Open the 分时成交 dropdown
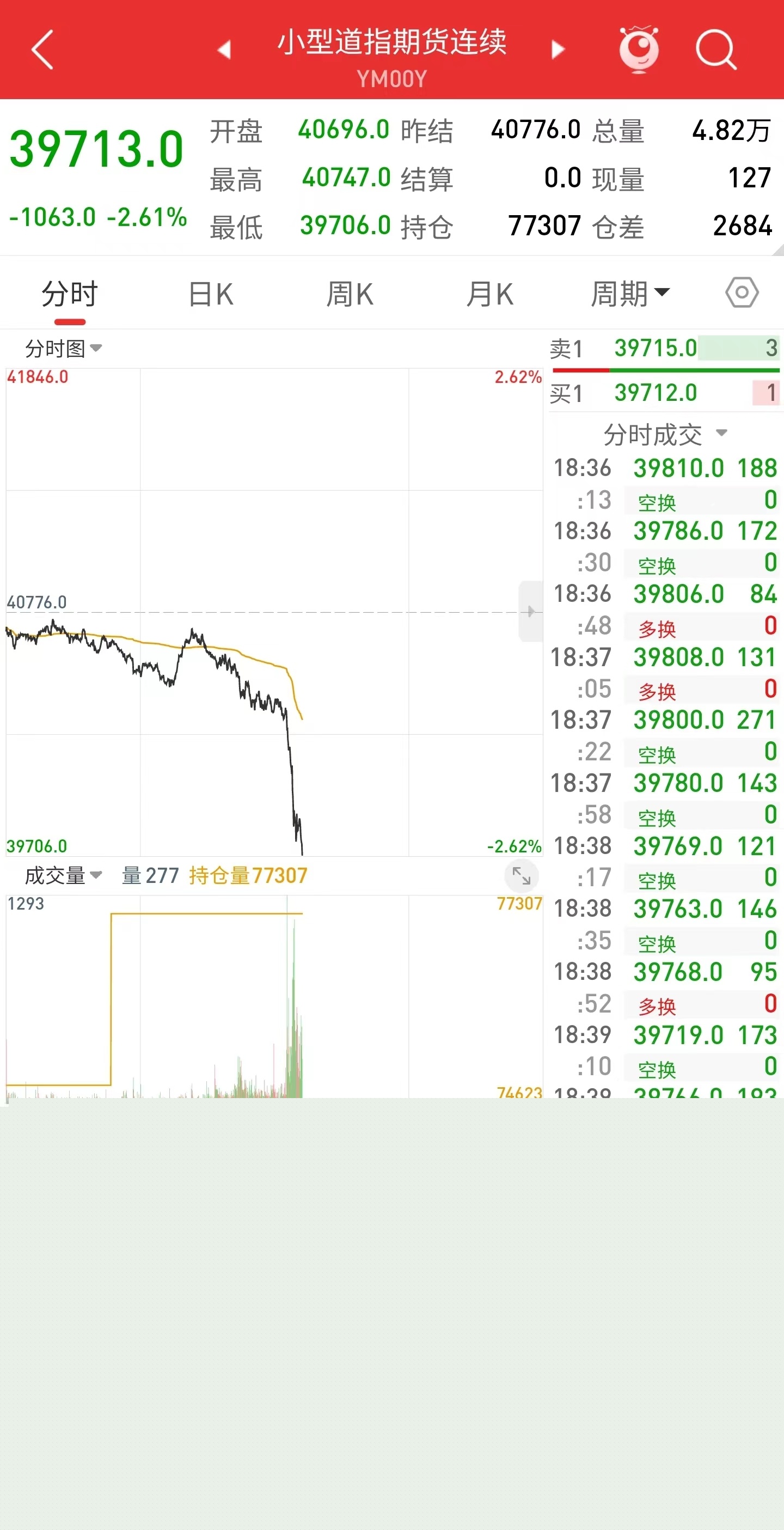784x1530 pixels. pos(665,435)
